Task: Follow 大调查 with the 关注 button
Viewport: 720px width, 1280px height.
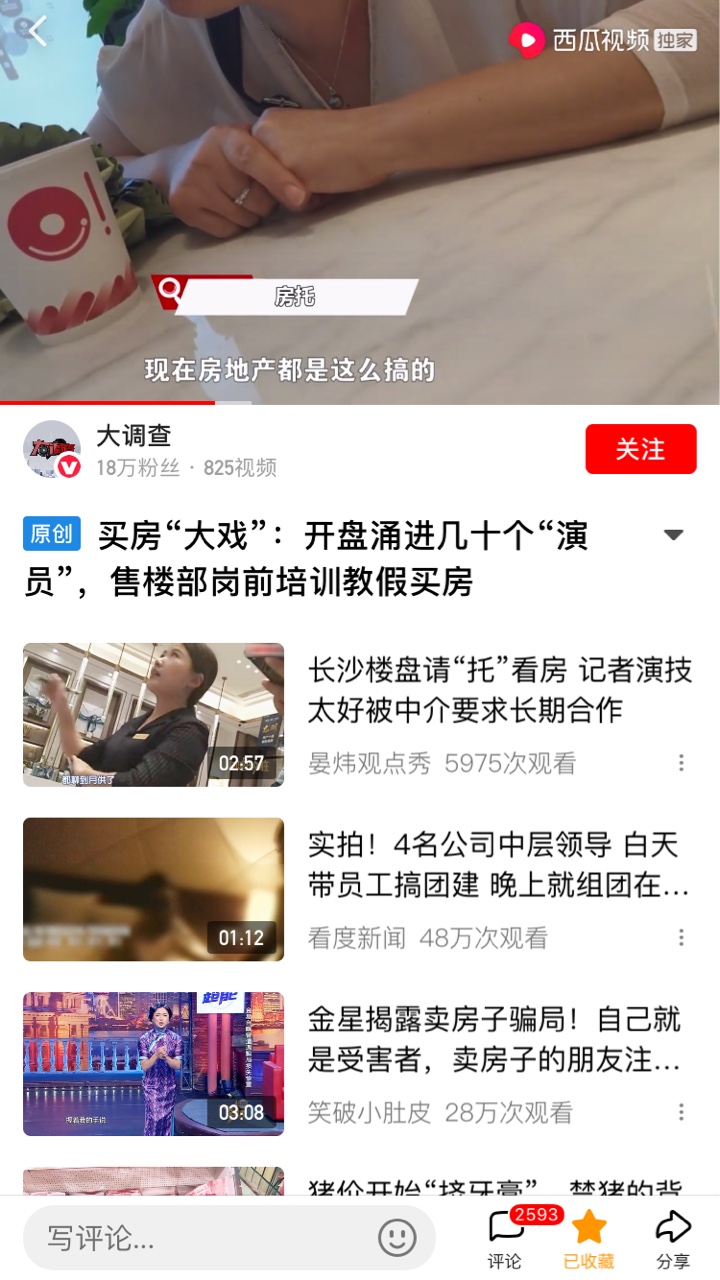Action: (640, 449)
